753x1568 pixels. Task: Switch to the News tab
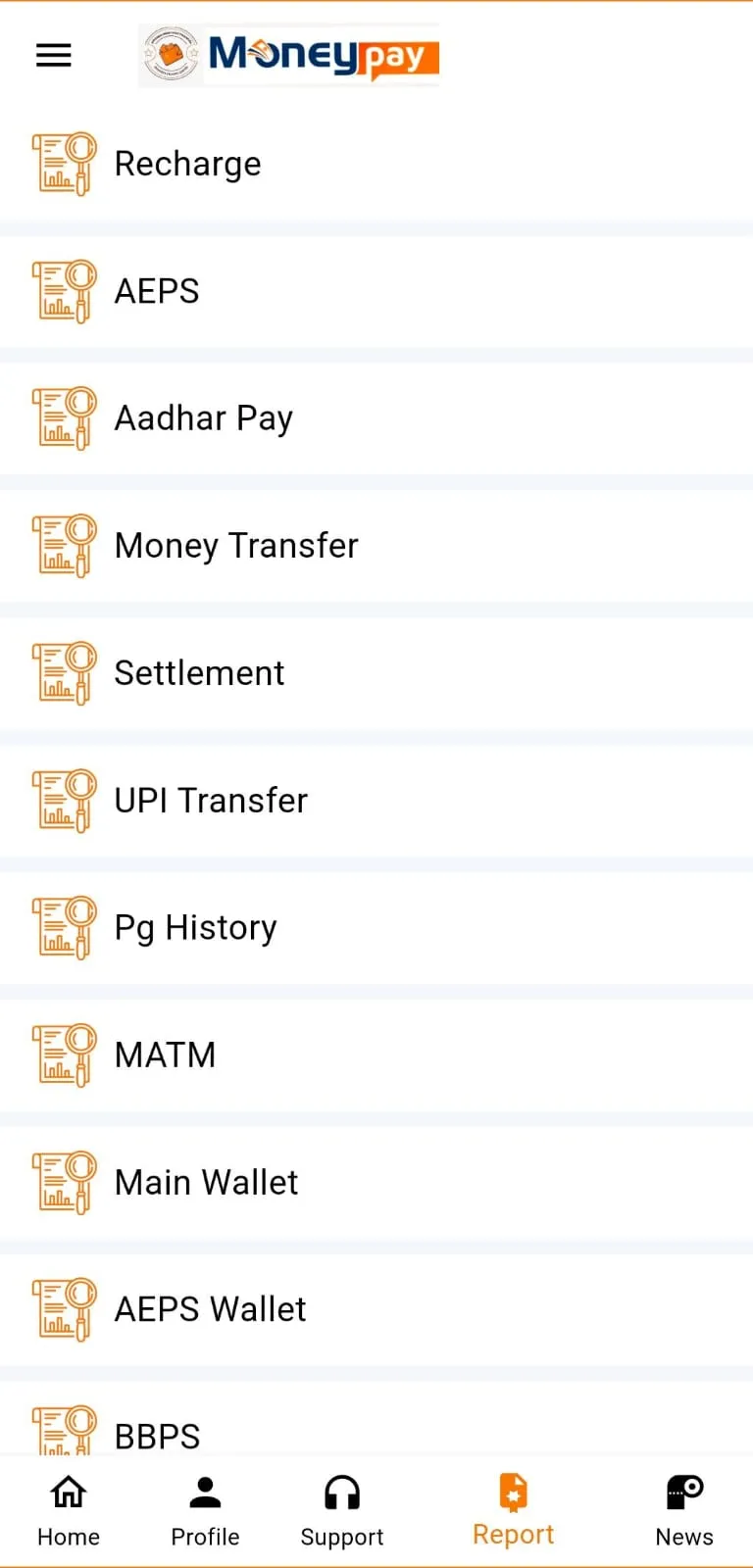684,1511
